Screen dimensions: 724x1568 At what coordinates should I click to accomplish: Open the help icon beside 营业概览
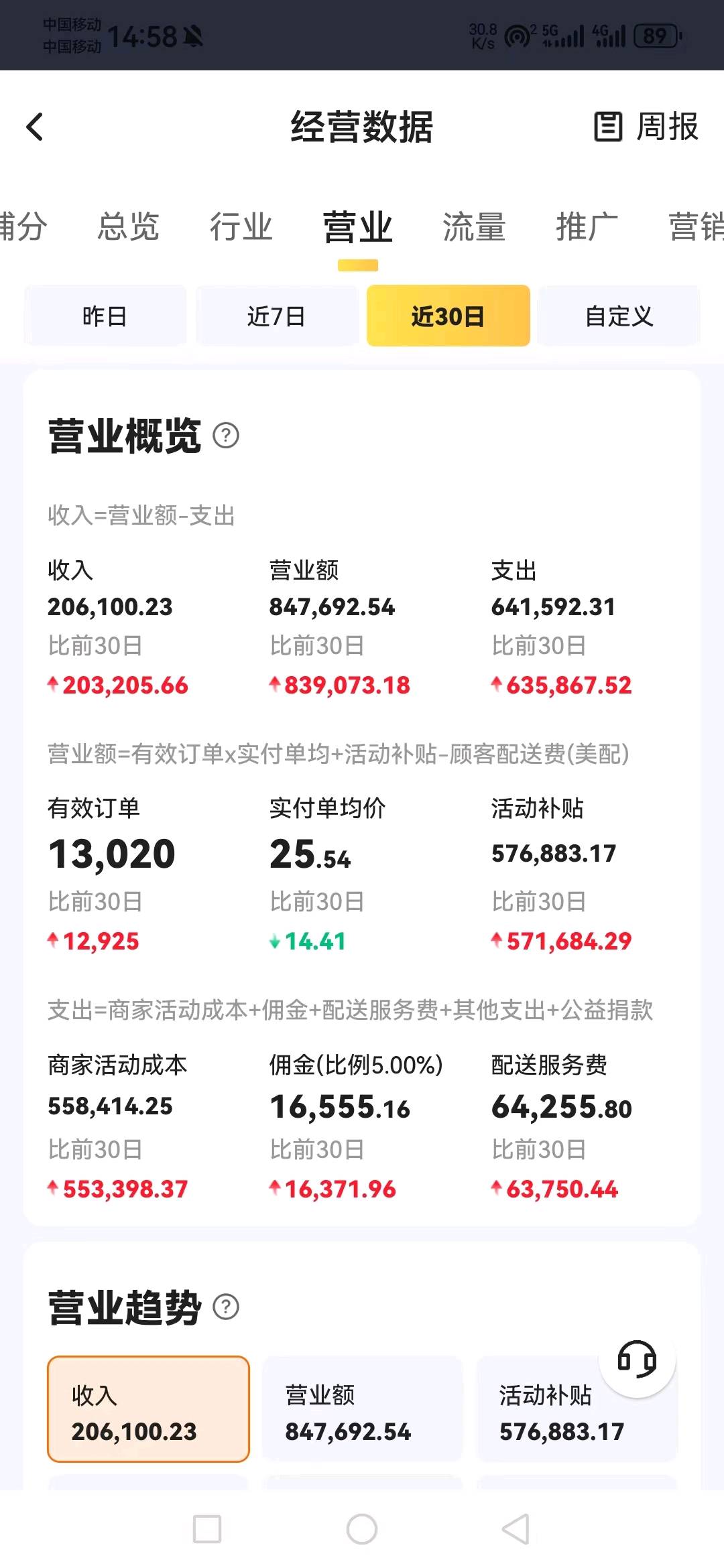pyautogui.click(x=226, y=436)
